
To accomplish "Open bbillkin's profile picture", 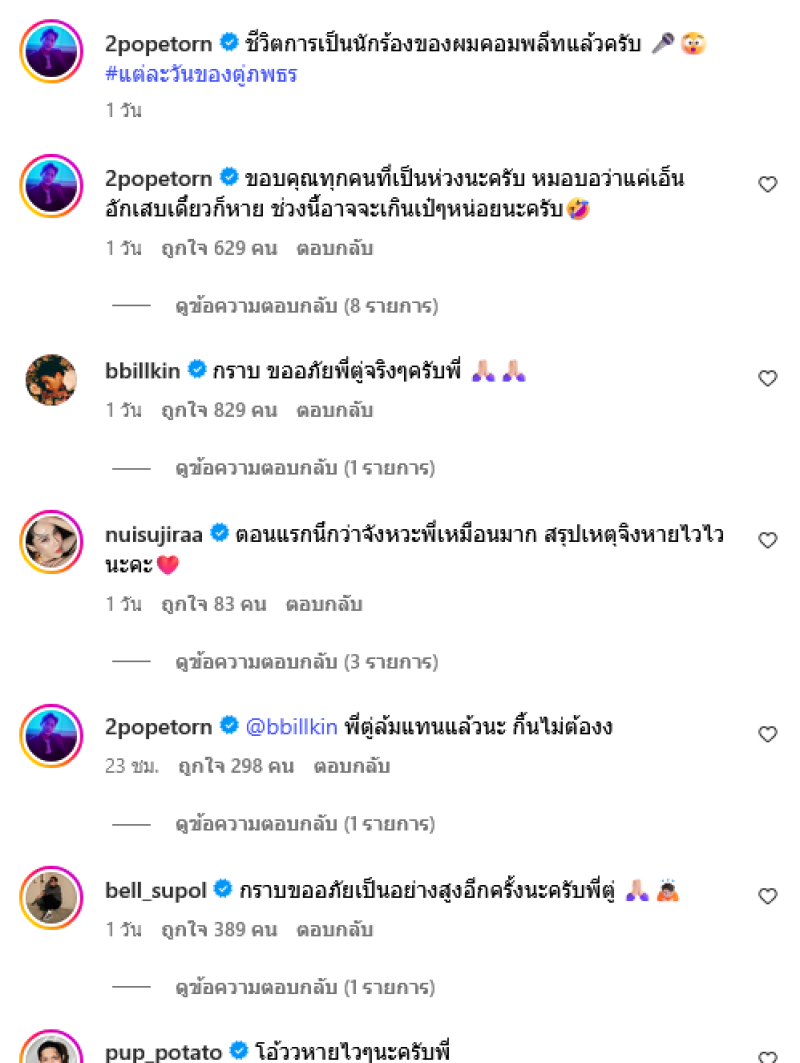I will (50, 380).
